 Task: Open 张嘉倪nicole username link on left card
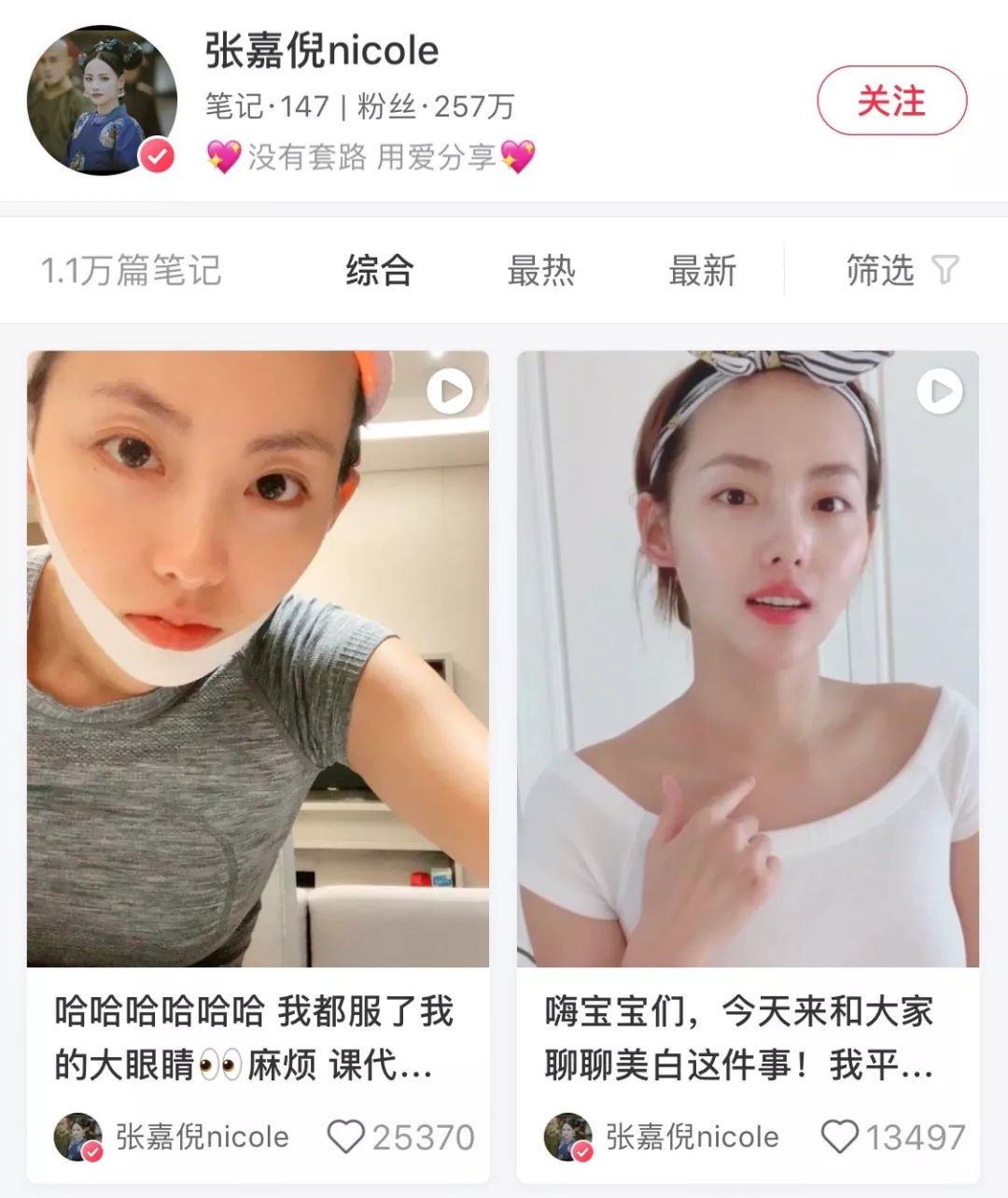pos(201,1135)
